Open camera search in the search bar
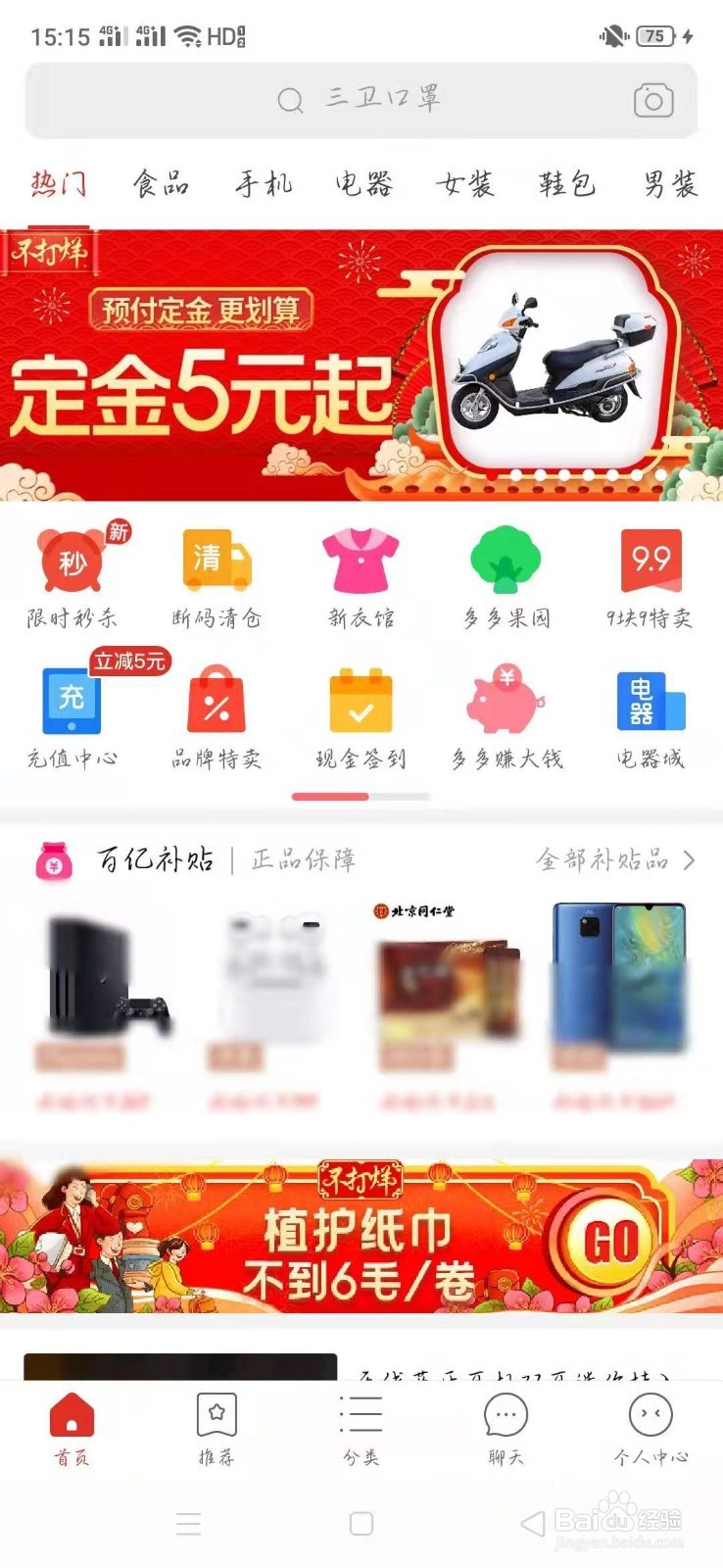This screenshot has width=723, height=1568. (652, 100)
